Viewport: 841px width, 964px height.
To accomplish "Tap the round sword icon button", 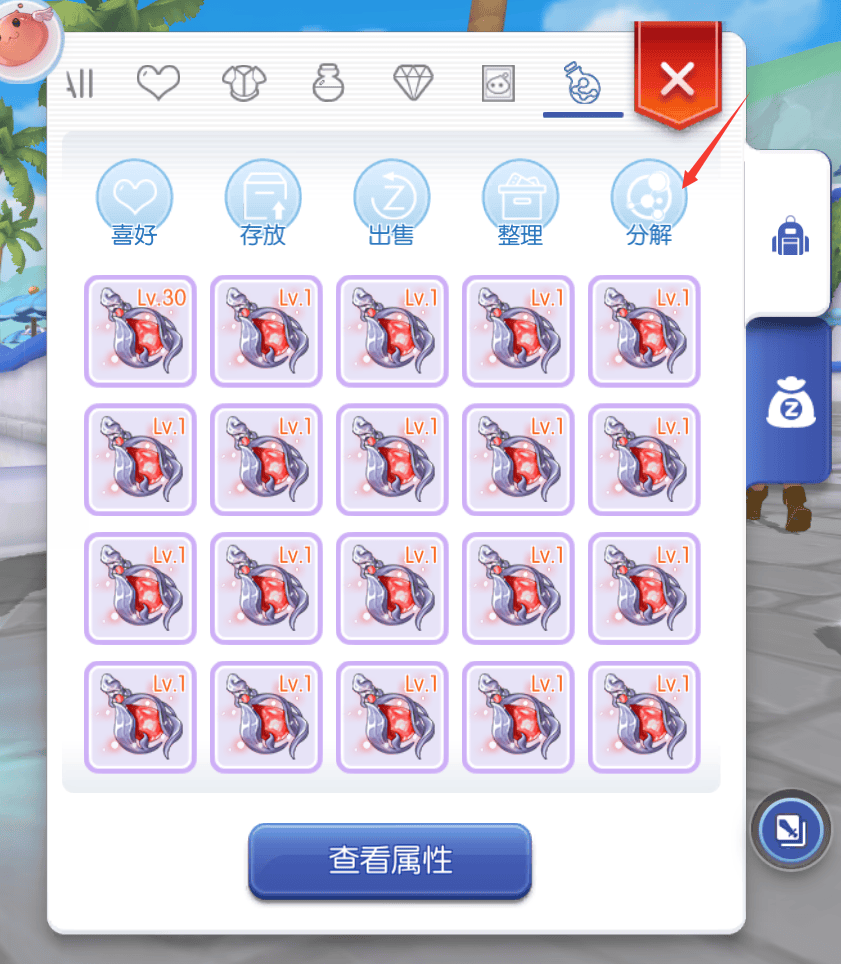I will [x=790, y=828].
